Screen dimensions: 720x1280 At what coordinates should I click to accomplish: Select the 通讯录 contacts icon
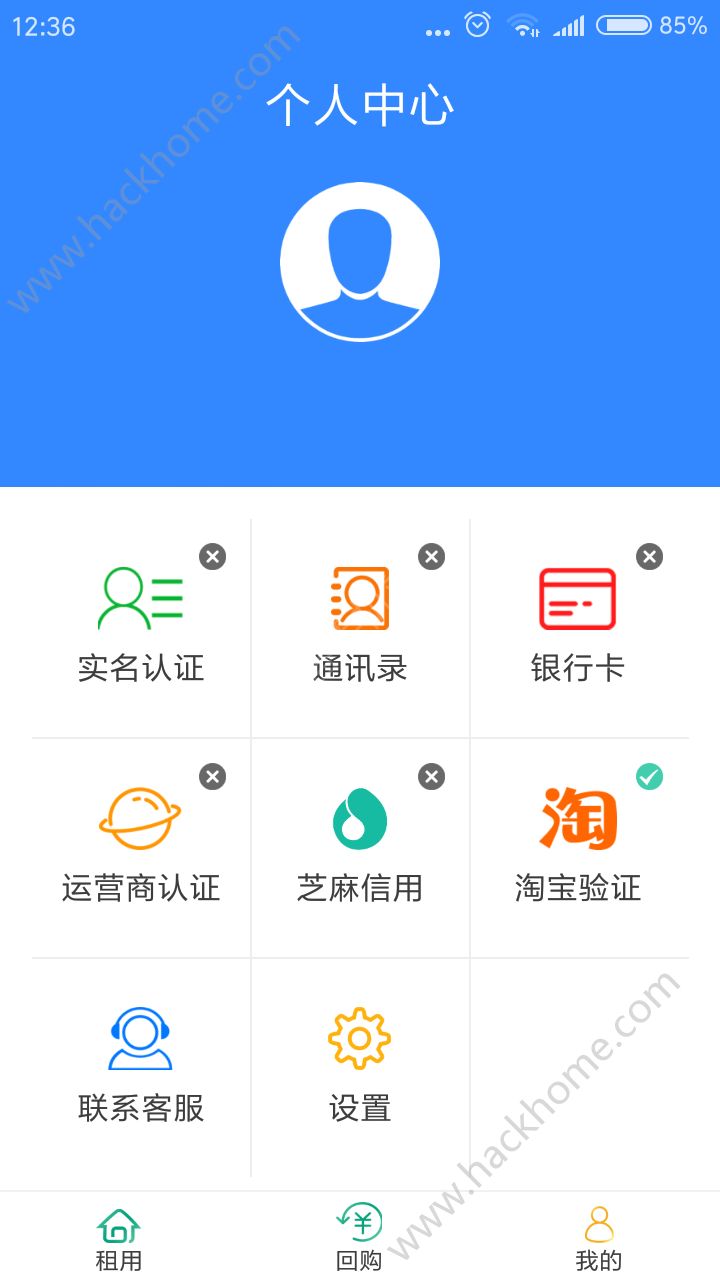(x=359, y=598)
